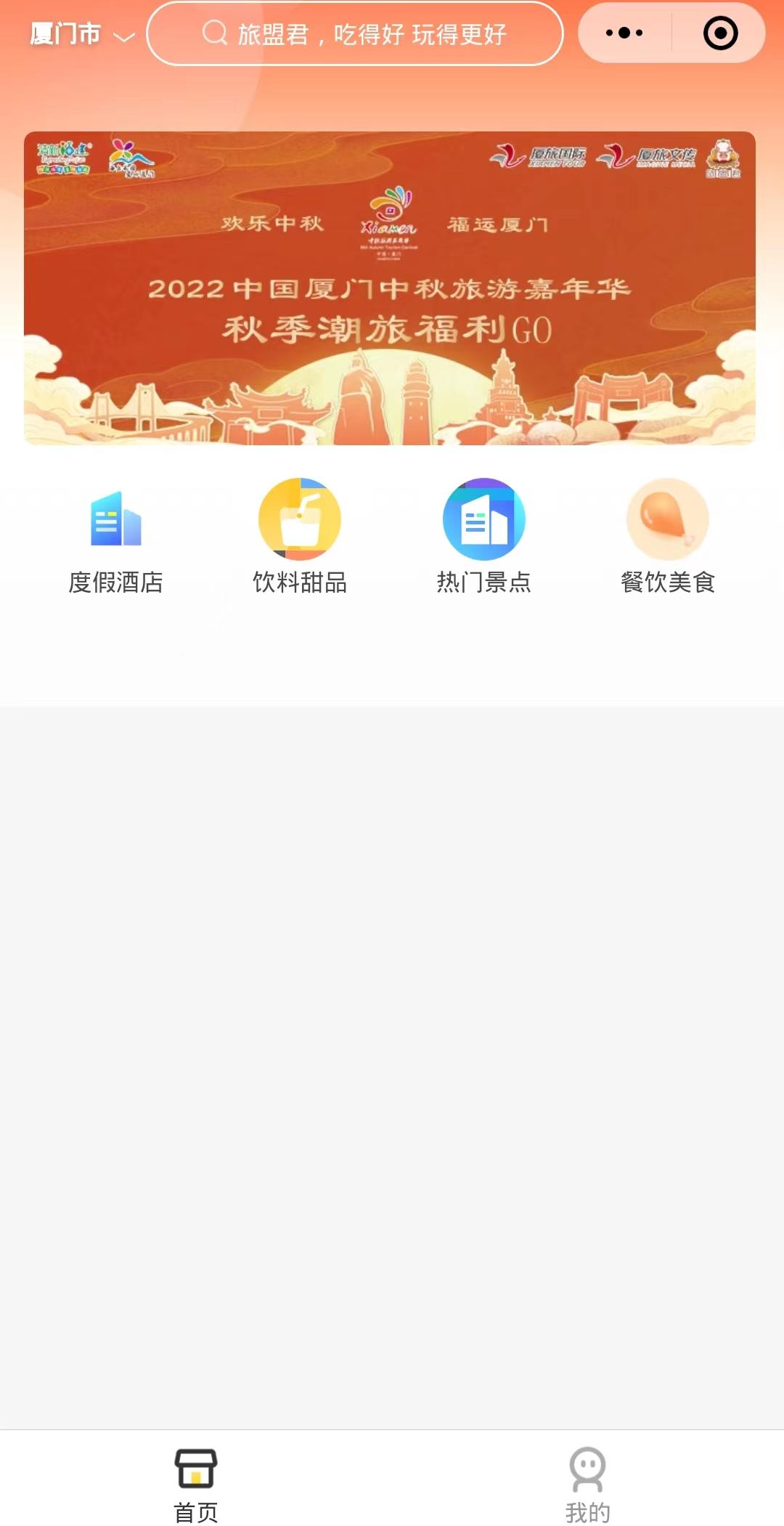
Task: Open the 餐饮美食 chicken-leg food icon
Action: 666,519
